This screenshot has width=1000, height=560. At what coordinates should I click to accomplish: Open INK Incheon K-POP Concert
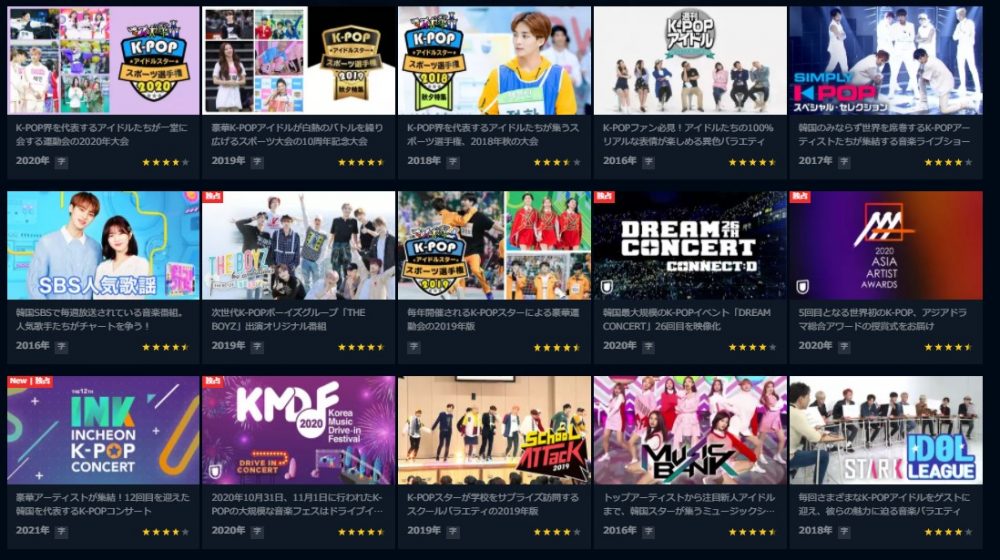103,430
